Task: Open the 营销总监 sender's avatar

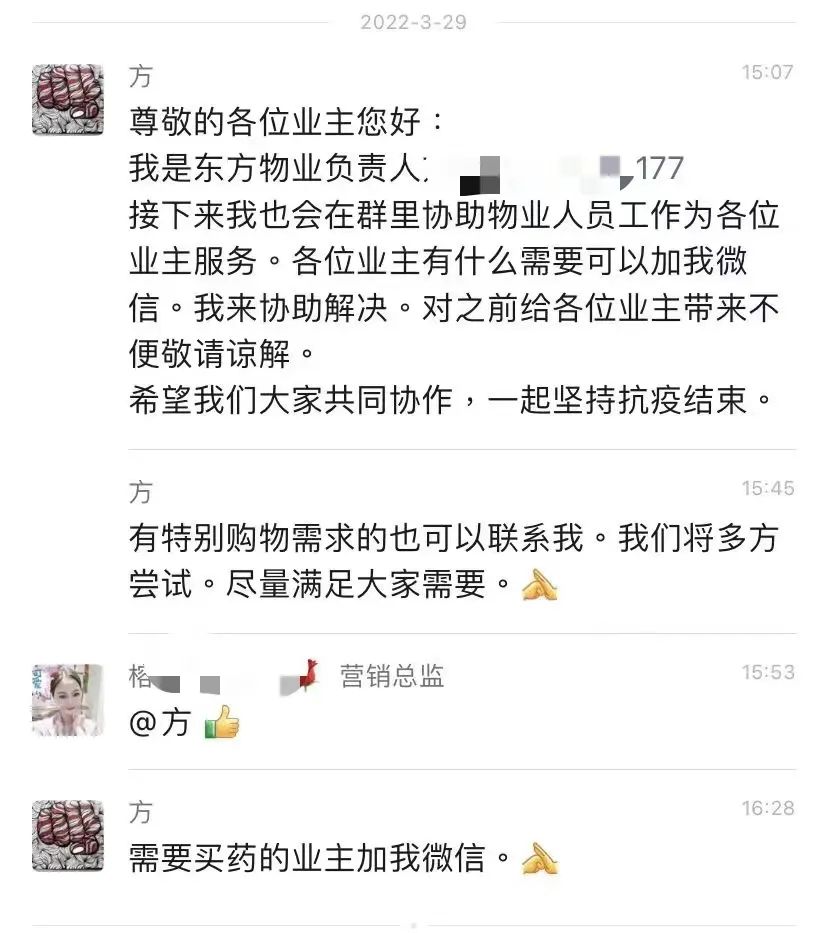Action: tap(67, 700)
